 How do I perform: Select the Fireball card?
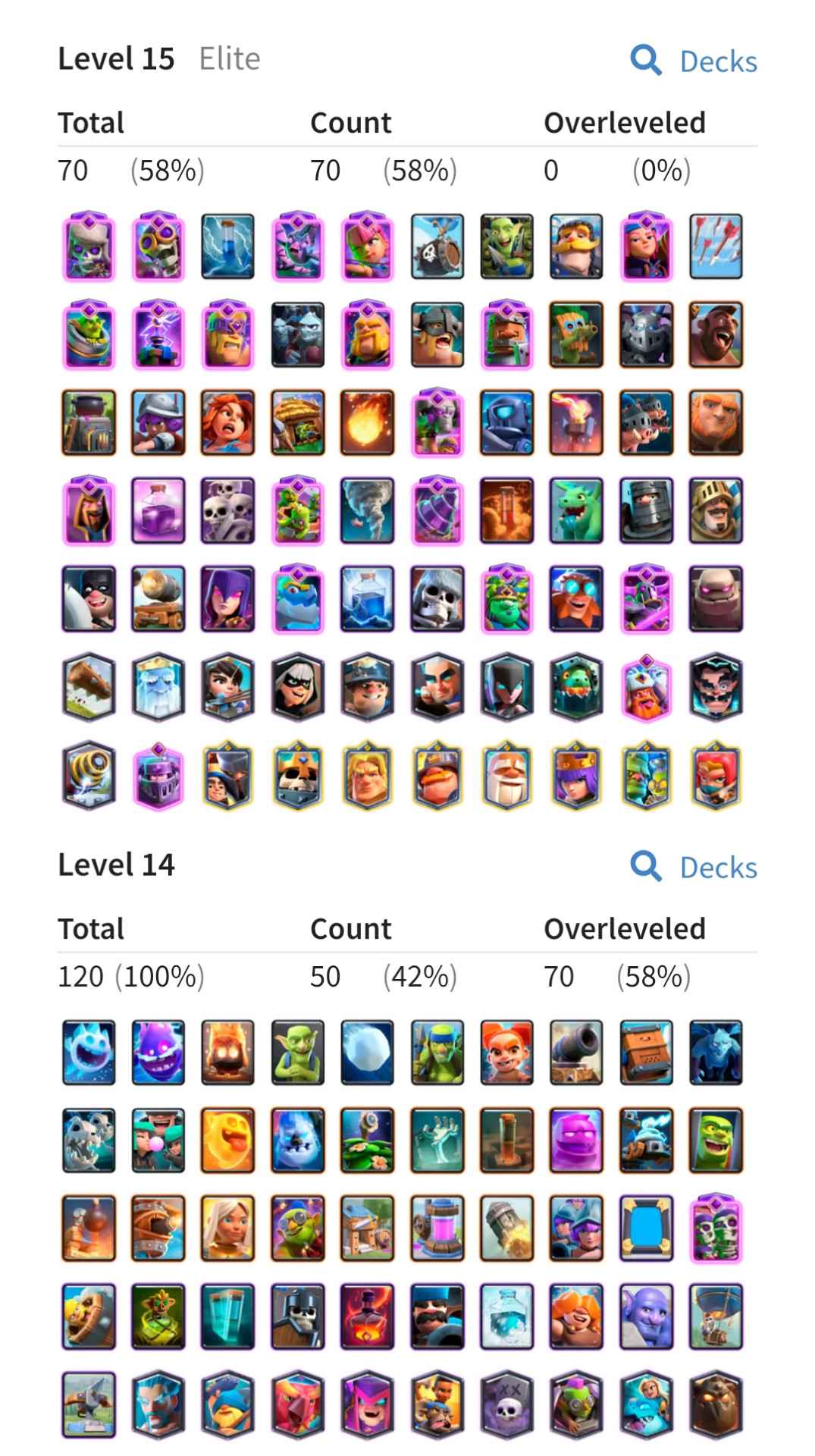click(x=367, y=422)
